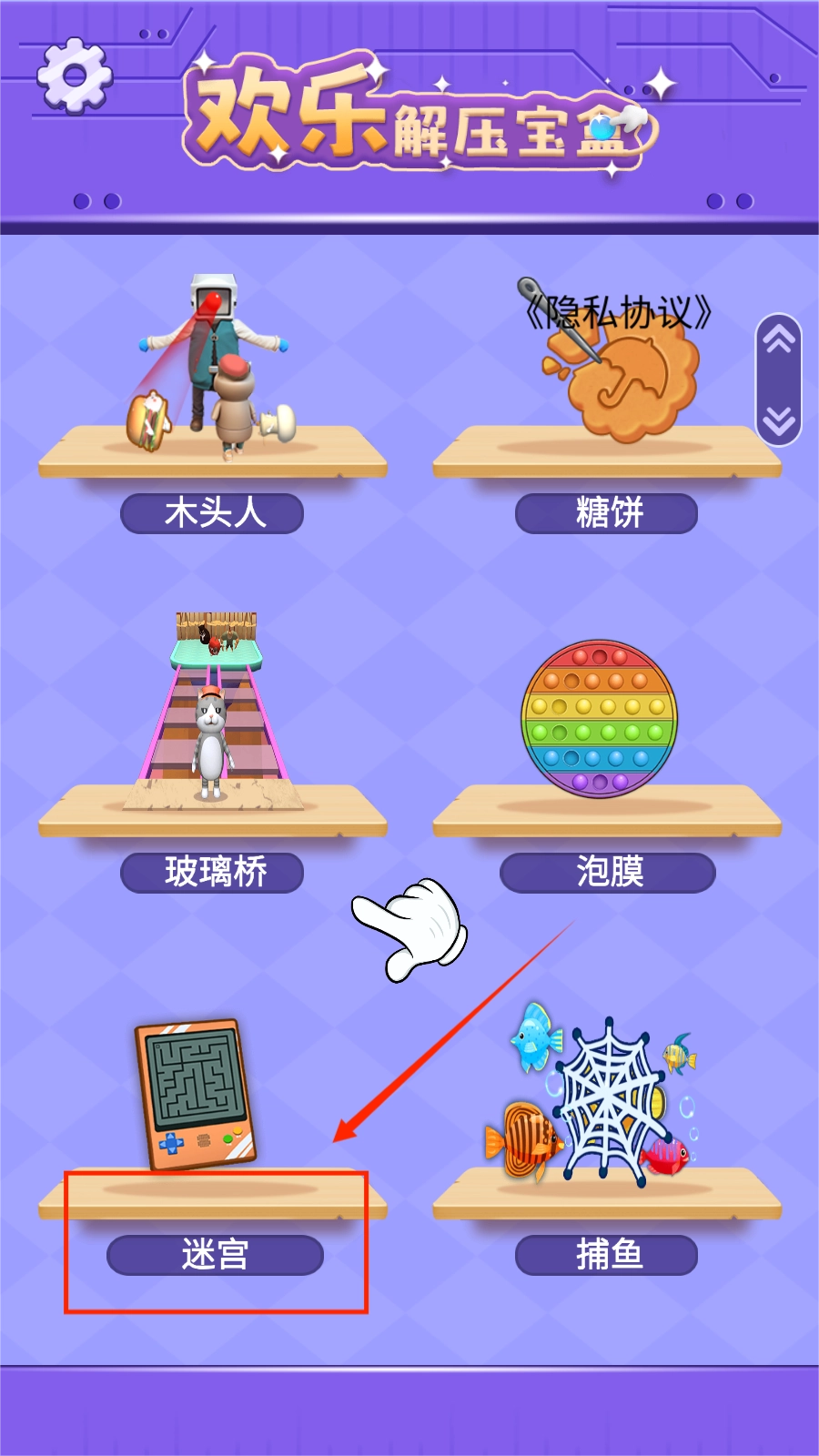Screen dimensions: 819x1456
Task: Open the settings gear
Action: tap(75, 75)
